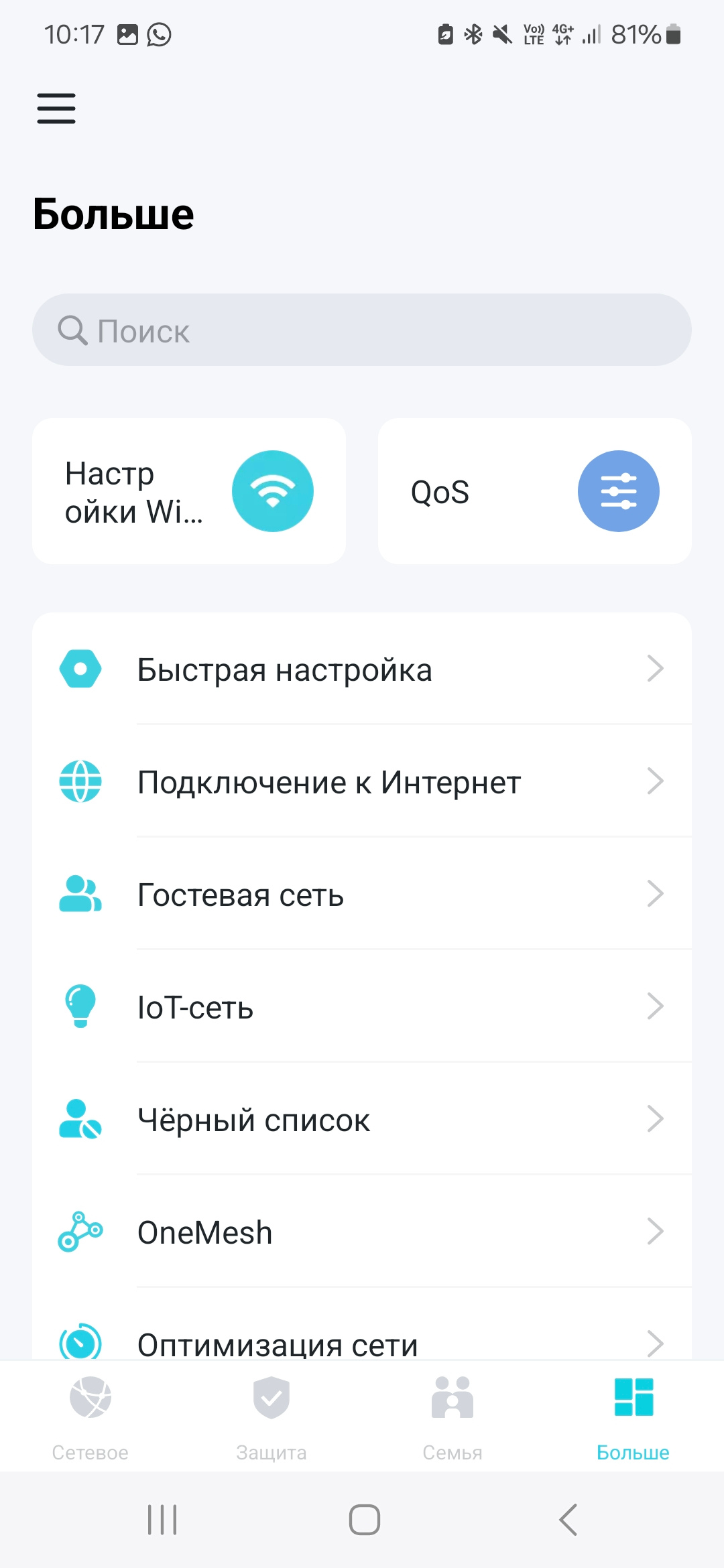The height and width of the screenshot is (1568, 724).
Task: Open Чёрный список
Action: point(362,1119)
